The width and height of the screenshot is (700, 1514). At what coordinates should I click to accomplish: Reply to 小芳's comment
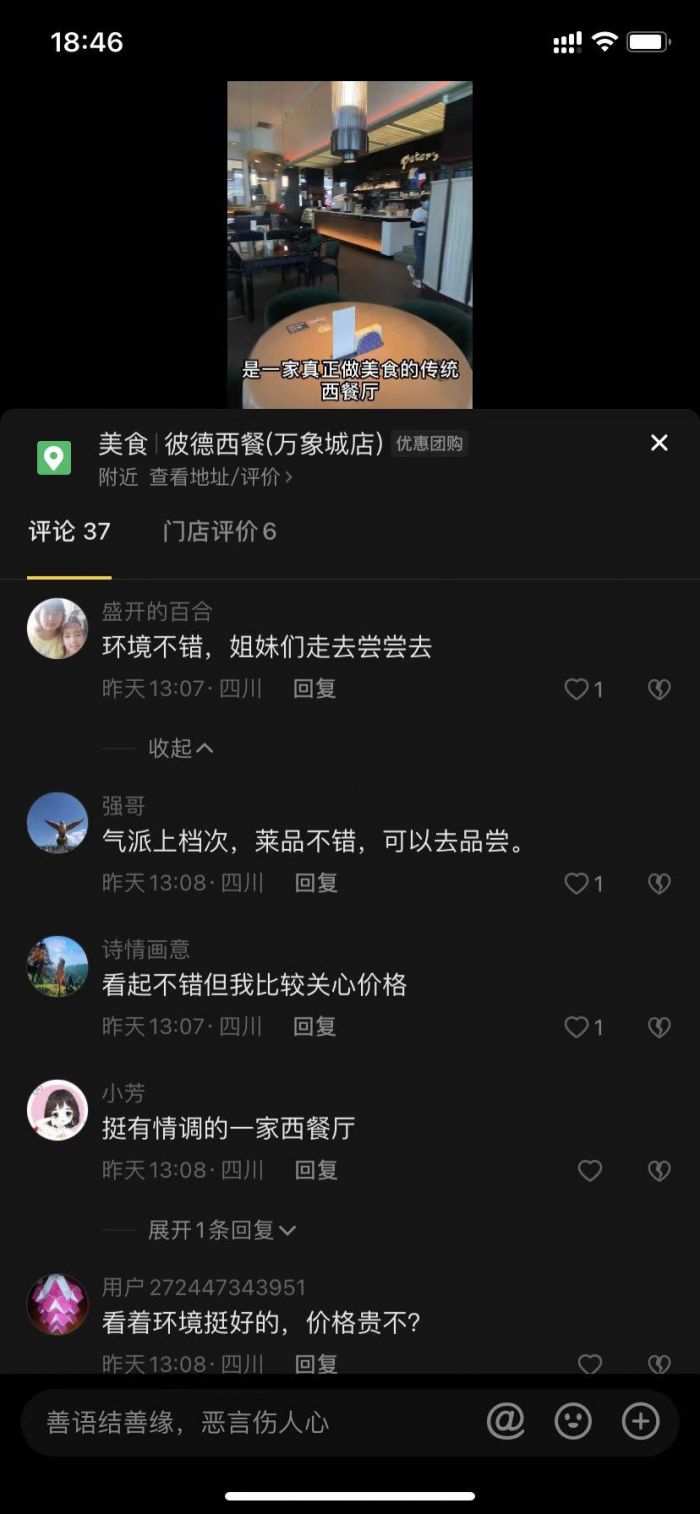(x=316, y=1170)
